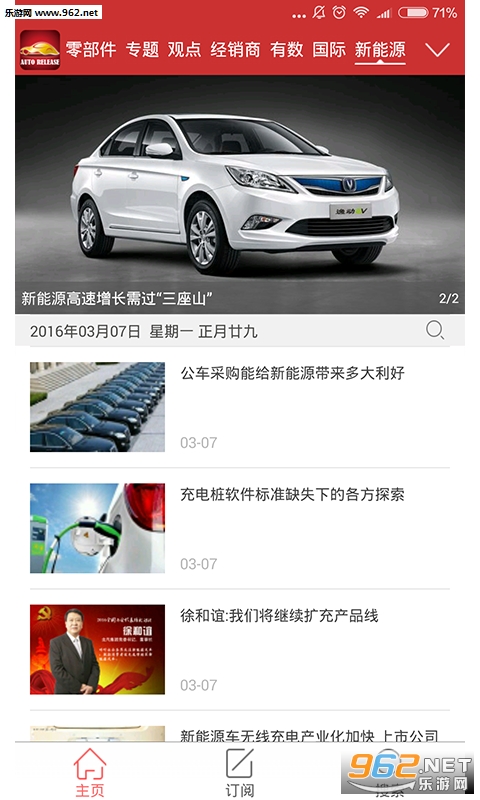Go to the 主页 tab

90,772
